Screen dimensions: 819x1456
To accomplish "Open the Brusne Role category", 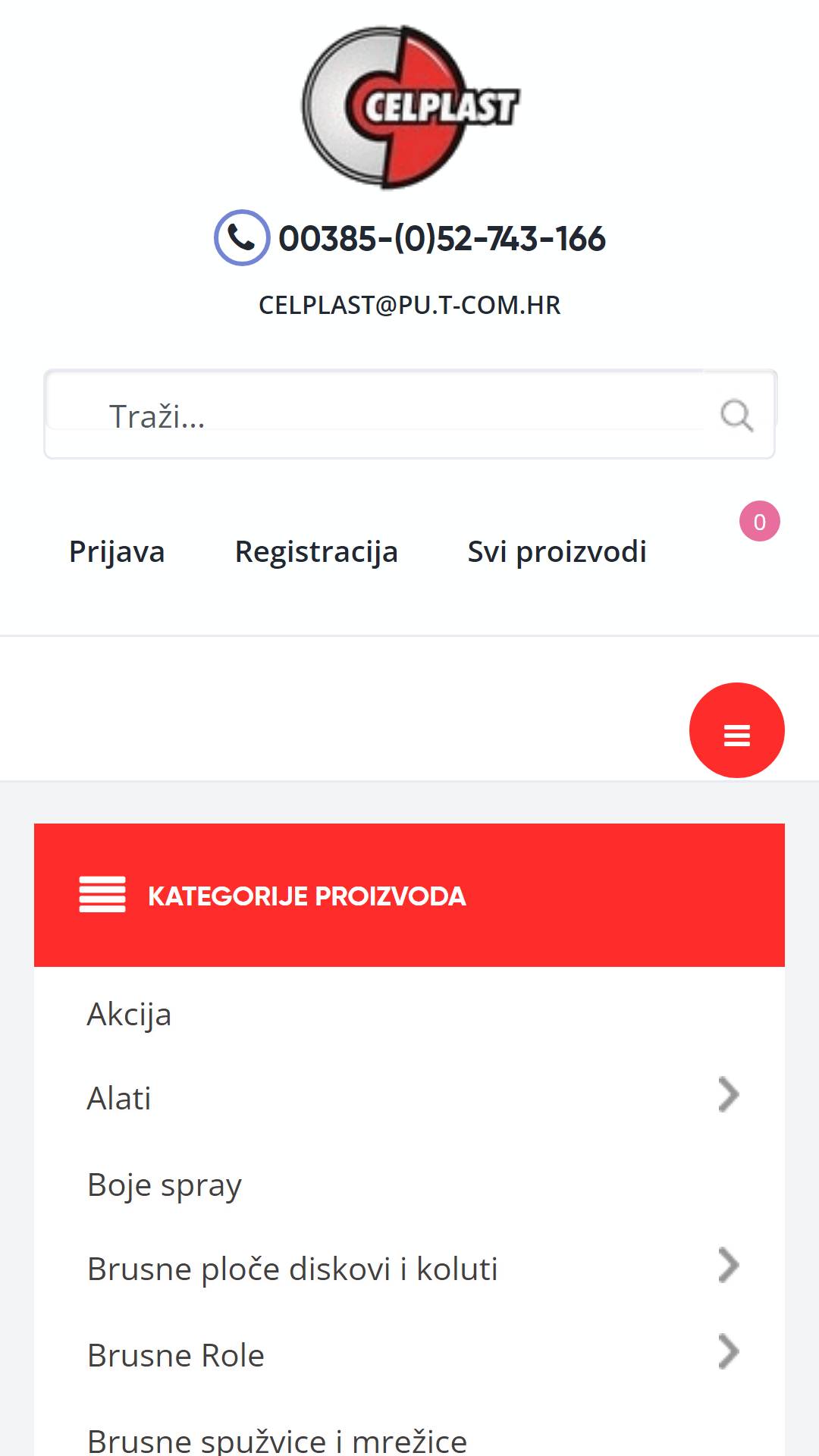I will tap(176, 1356).
